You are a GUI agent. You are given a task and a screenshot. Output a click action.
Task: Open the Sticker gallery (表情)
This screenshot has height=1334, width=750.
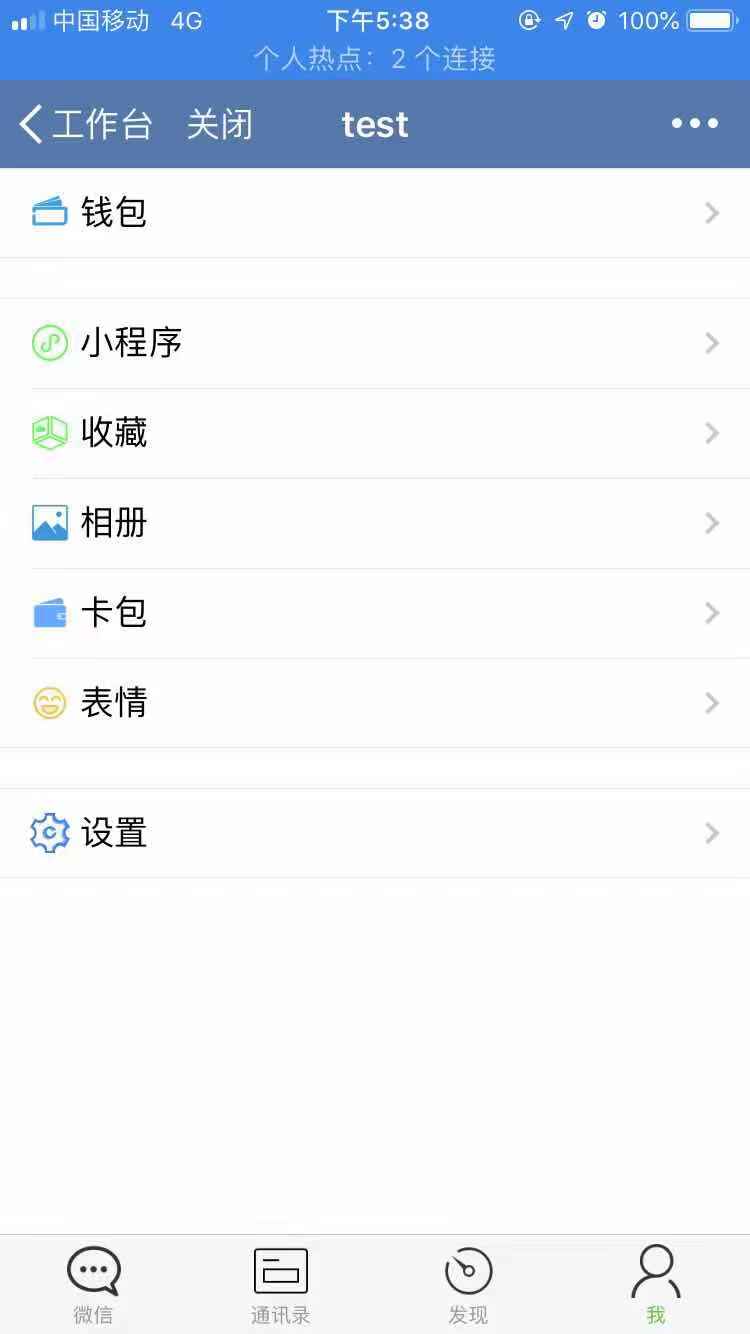point(113,703)
